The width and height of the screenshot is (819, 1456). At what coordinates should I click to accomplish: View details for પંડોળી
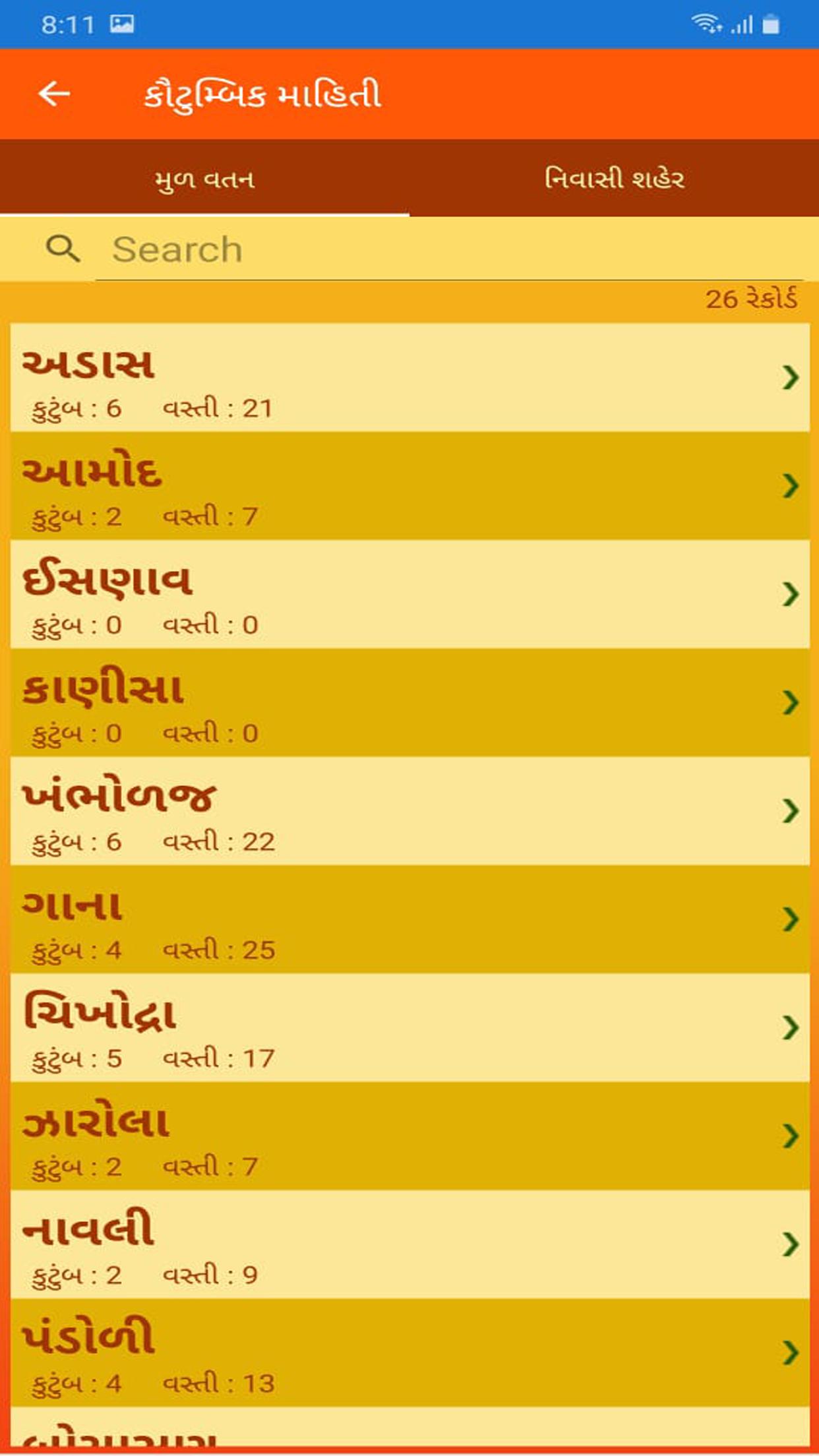(x=409, y=1352)
